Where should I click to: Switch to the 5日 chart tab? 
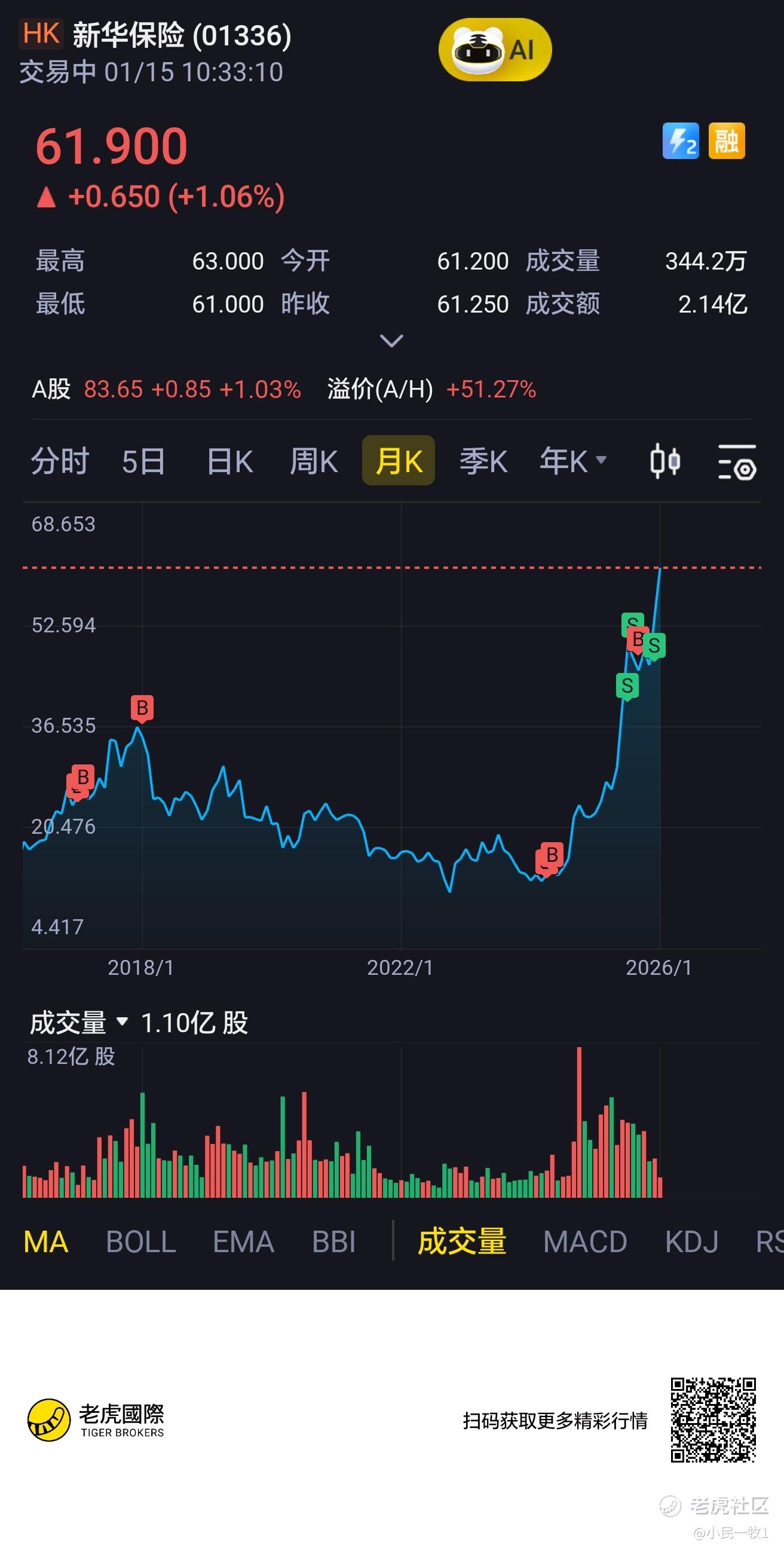click(x=143, y=461)
